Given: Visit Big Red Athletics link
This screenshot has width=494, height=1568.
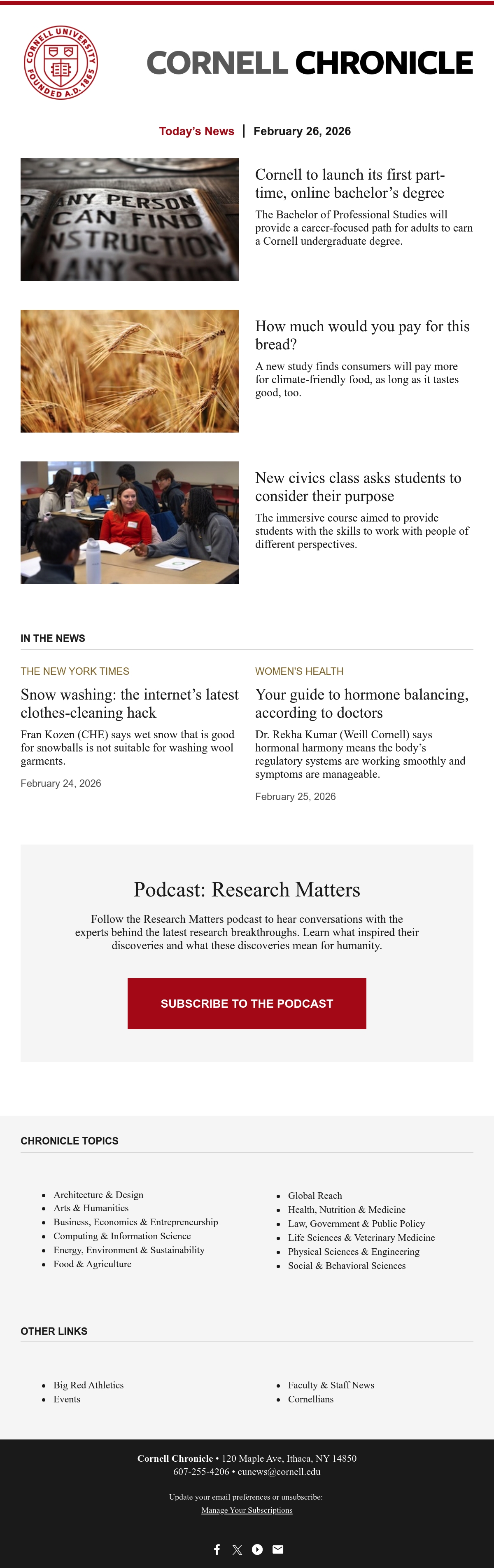Looking at the screenshot, I should click(89, 1385).
